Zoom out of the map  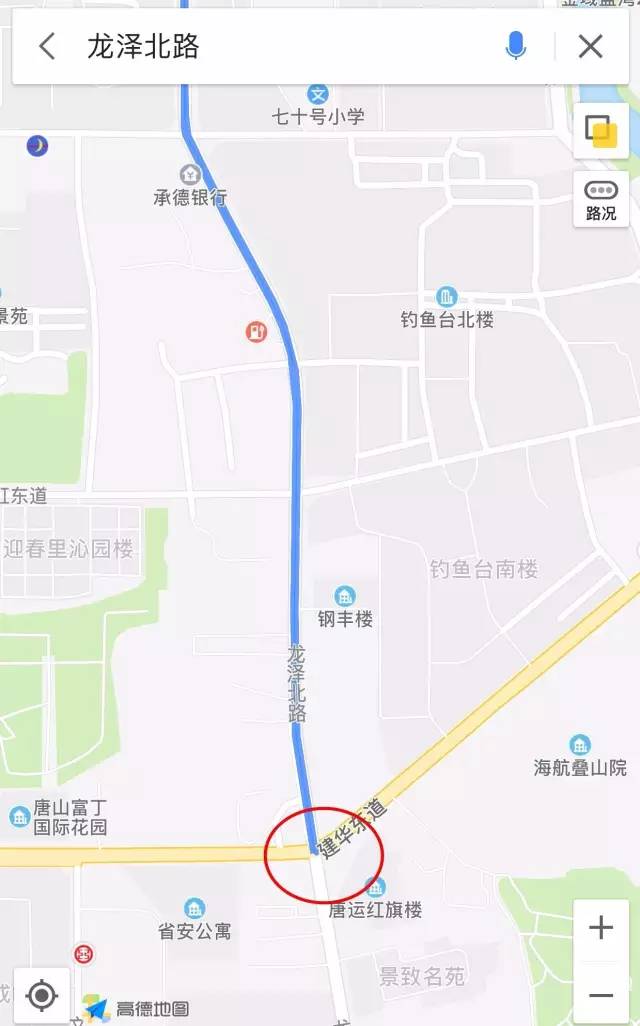coord(601,995)
